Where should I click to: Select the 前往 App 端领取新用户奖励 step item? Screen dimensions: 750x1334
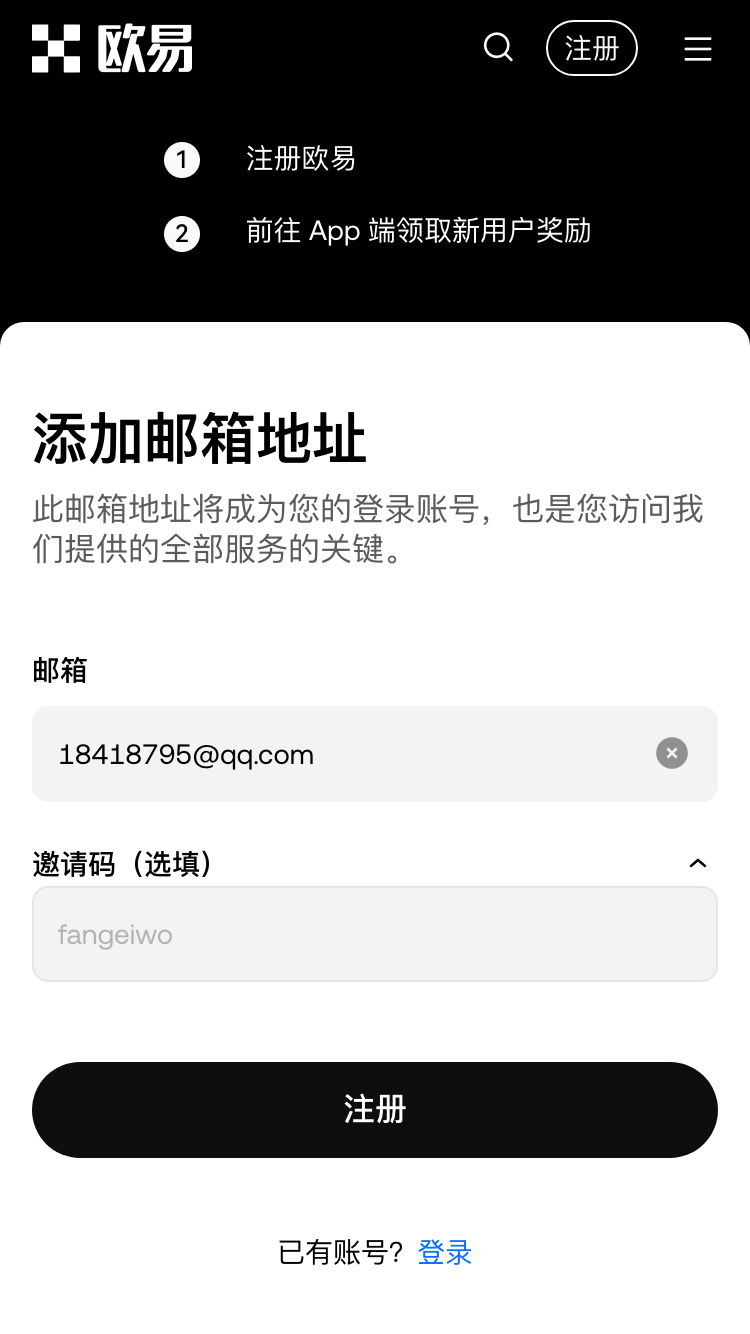pos(418,231)
